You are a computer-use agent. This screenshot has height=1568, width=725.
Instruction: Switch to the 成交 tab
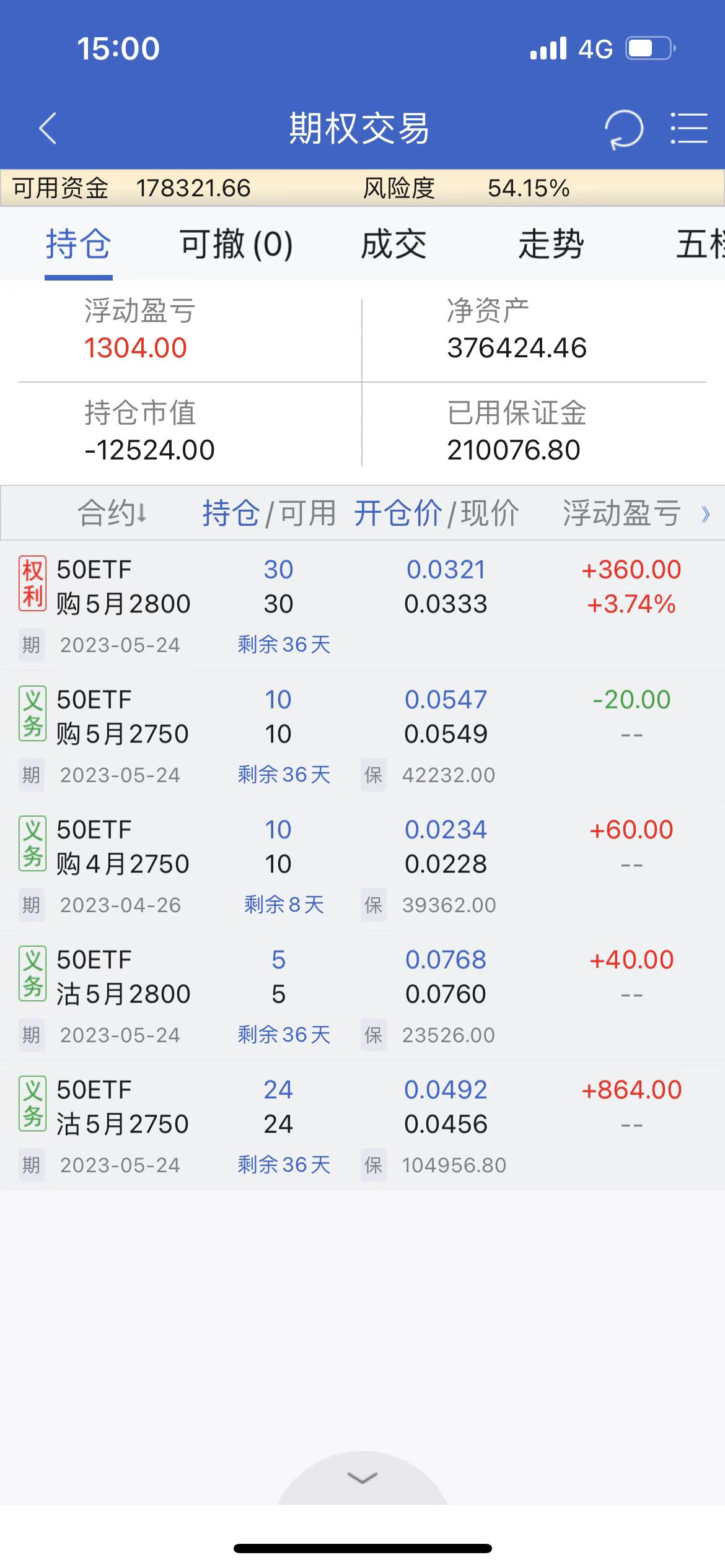click(394, 244)
